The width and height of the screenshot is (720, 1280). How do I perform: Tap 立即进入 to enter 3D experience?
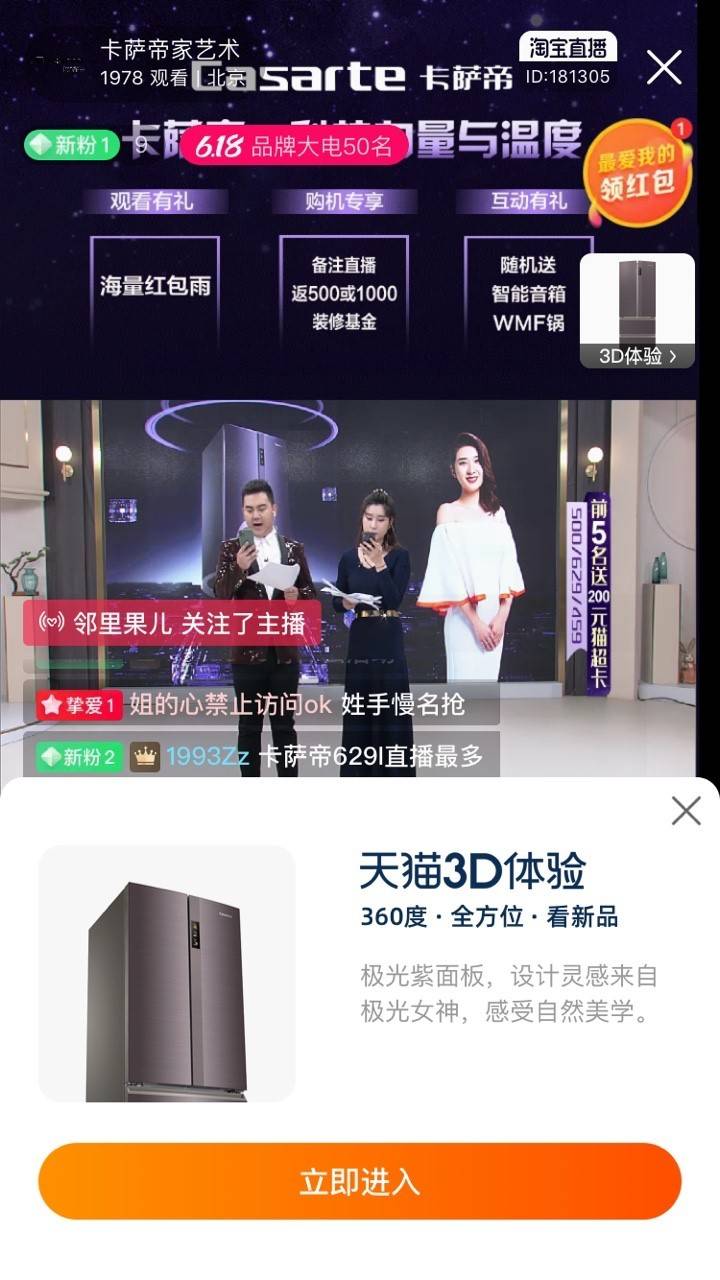[360, 1181]
